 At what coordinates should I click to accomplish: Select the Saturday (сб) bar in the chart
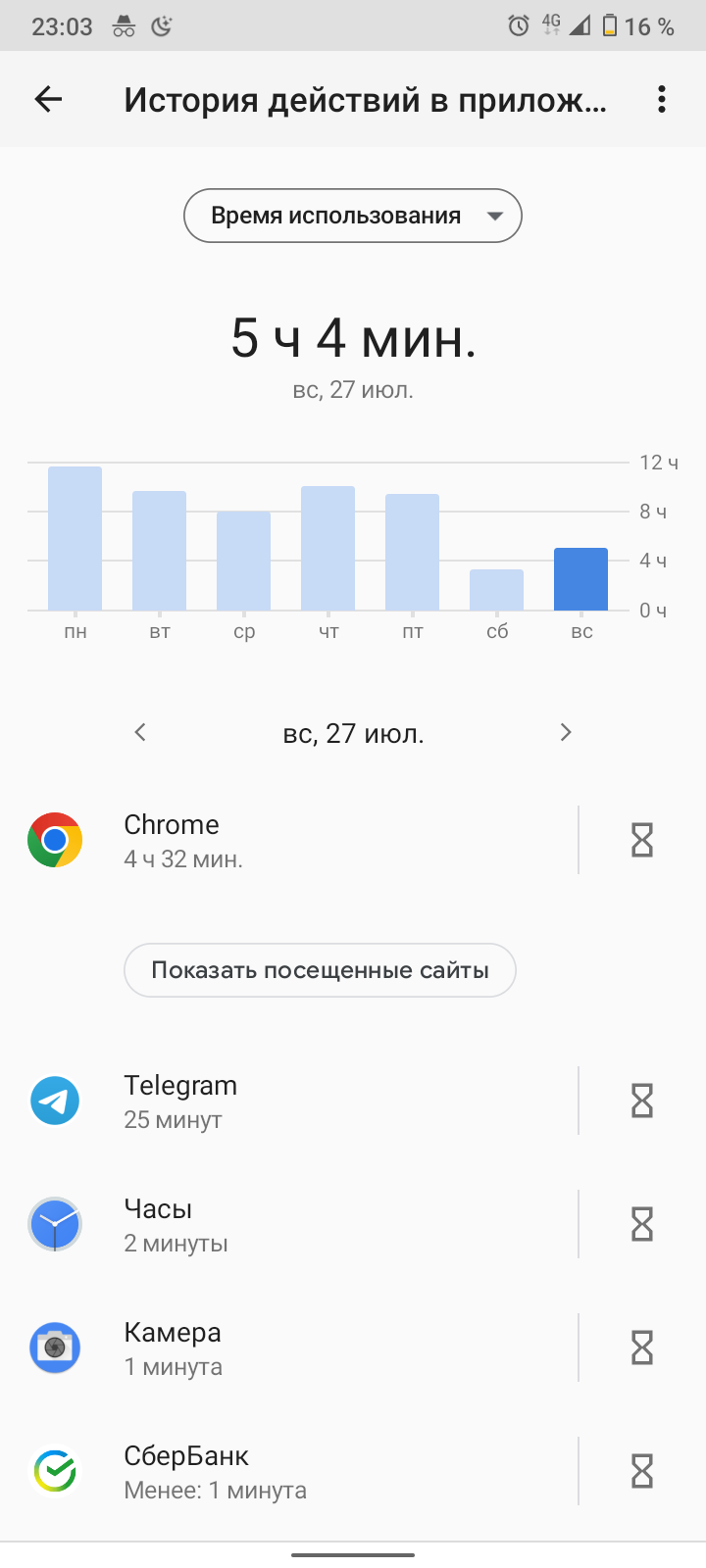496,590
